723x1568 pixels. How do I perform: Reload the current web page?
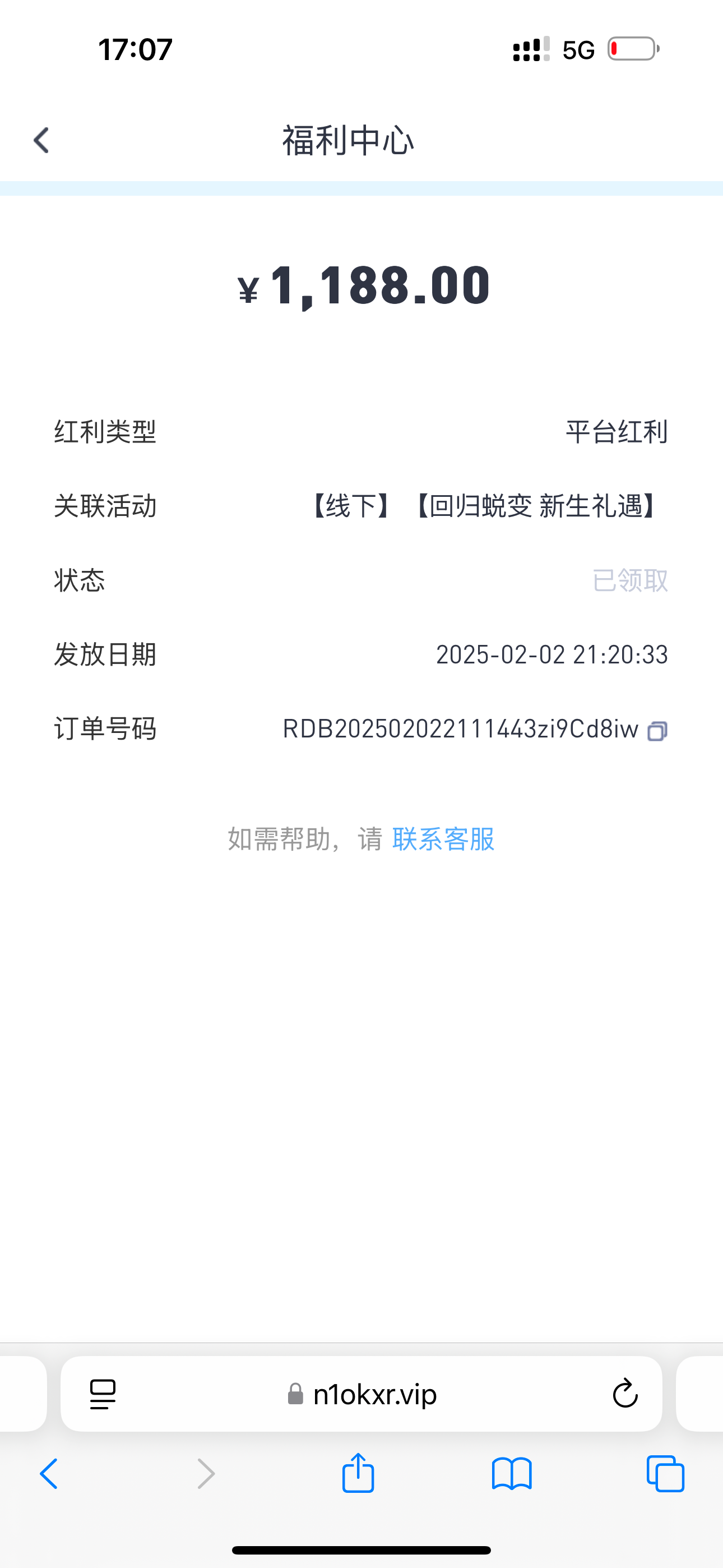click(x=624, y=1394)
